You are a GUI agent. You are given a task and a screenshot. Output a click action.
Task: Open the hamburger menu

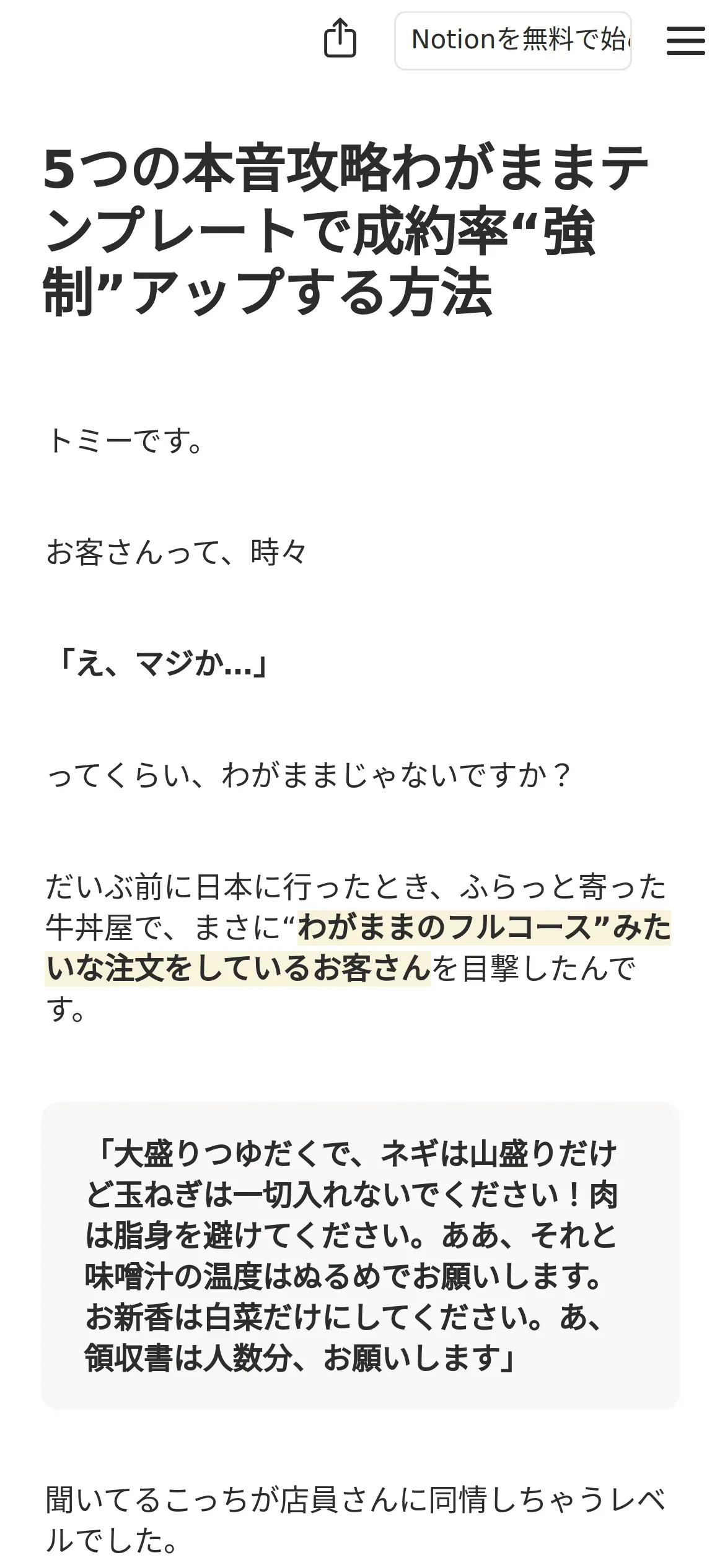686,40
